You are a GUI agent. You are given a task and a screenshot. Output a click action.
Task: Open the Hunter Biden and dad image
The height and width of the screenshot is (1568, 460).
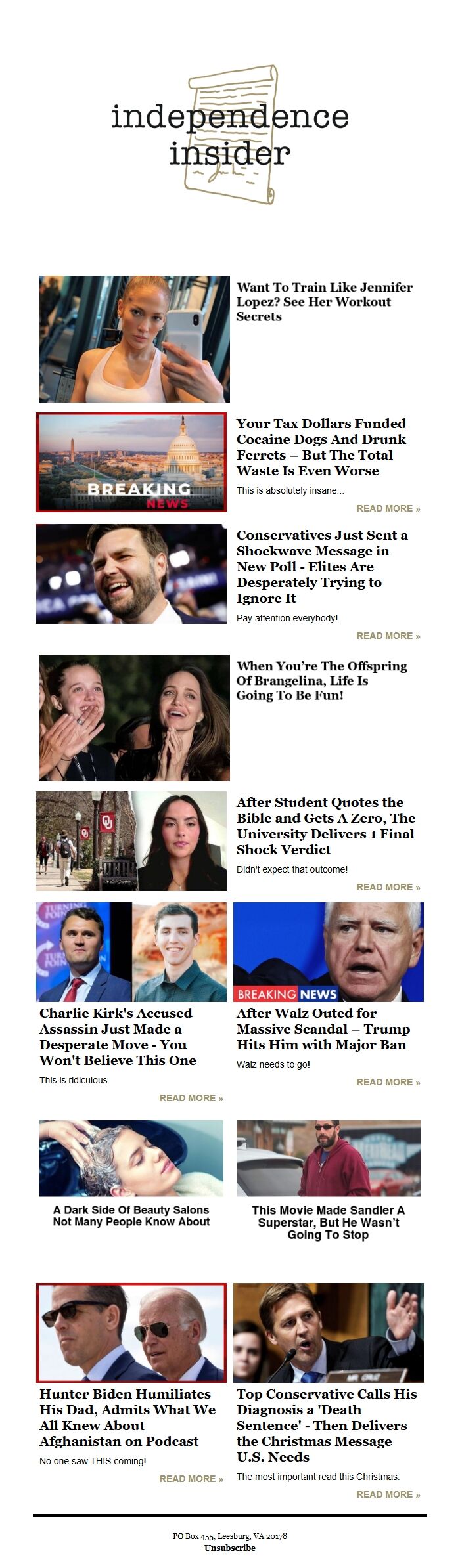[x=131, y=1333]
